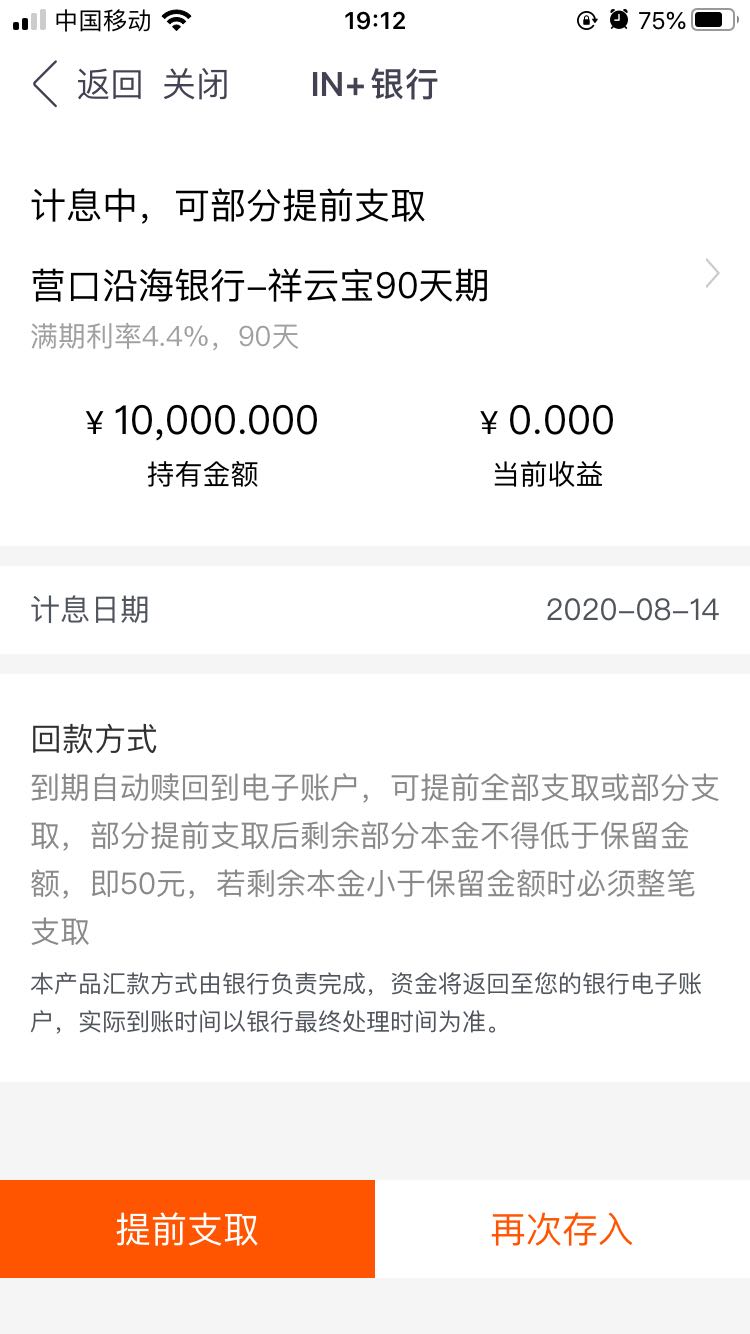Go back using the 返回 arrow
Image resolution: width=750 pixels, height=1334 pixels.
pyautogui.click(x=46, y=84)
